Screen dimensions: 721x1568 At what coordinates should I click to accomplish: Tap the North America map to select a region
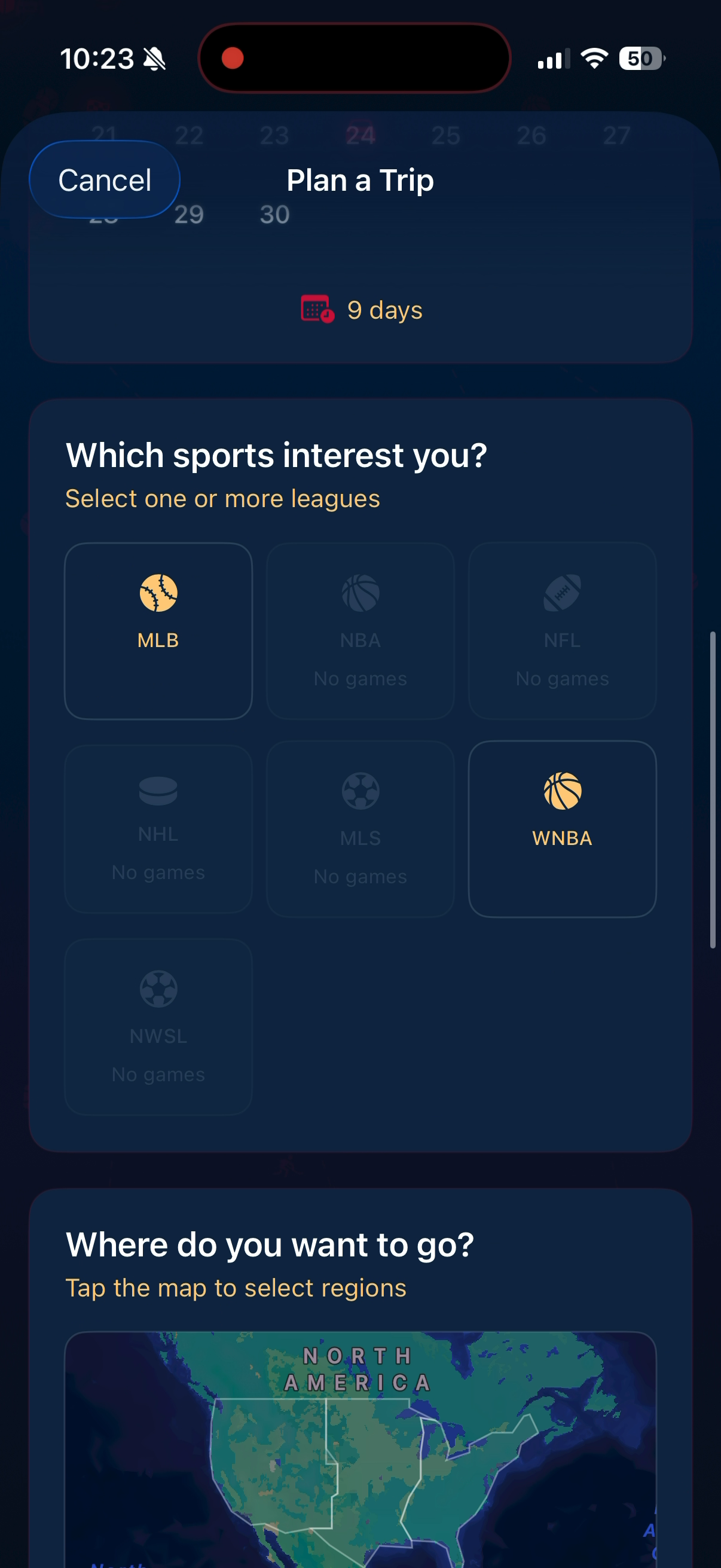pos(360,1461)
